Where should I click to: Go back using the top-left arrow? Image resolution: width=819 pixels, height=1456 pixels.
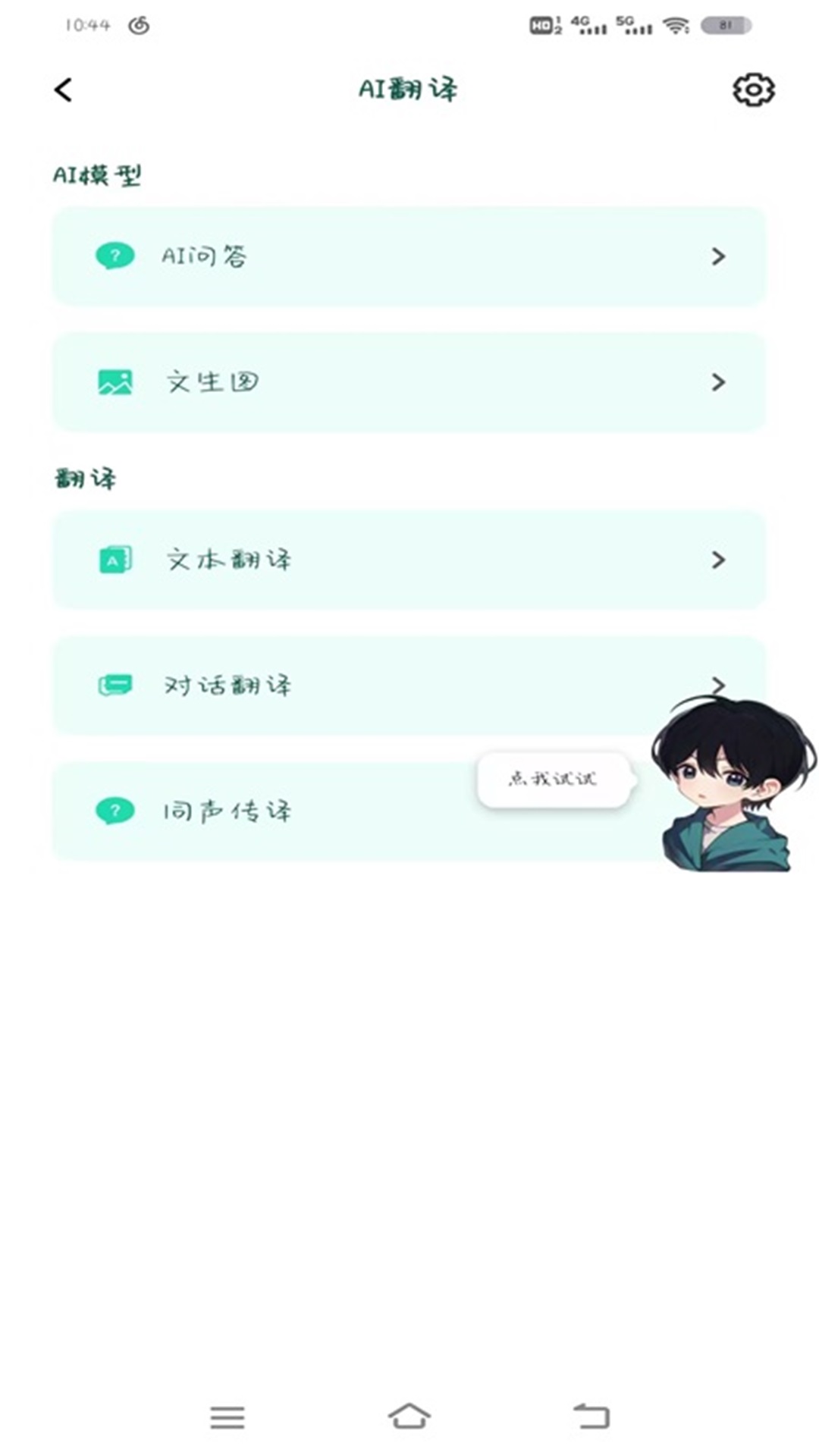64,89
